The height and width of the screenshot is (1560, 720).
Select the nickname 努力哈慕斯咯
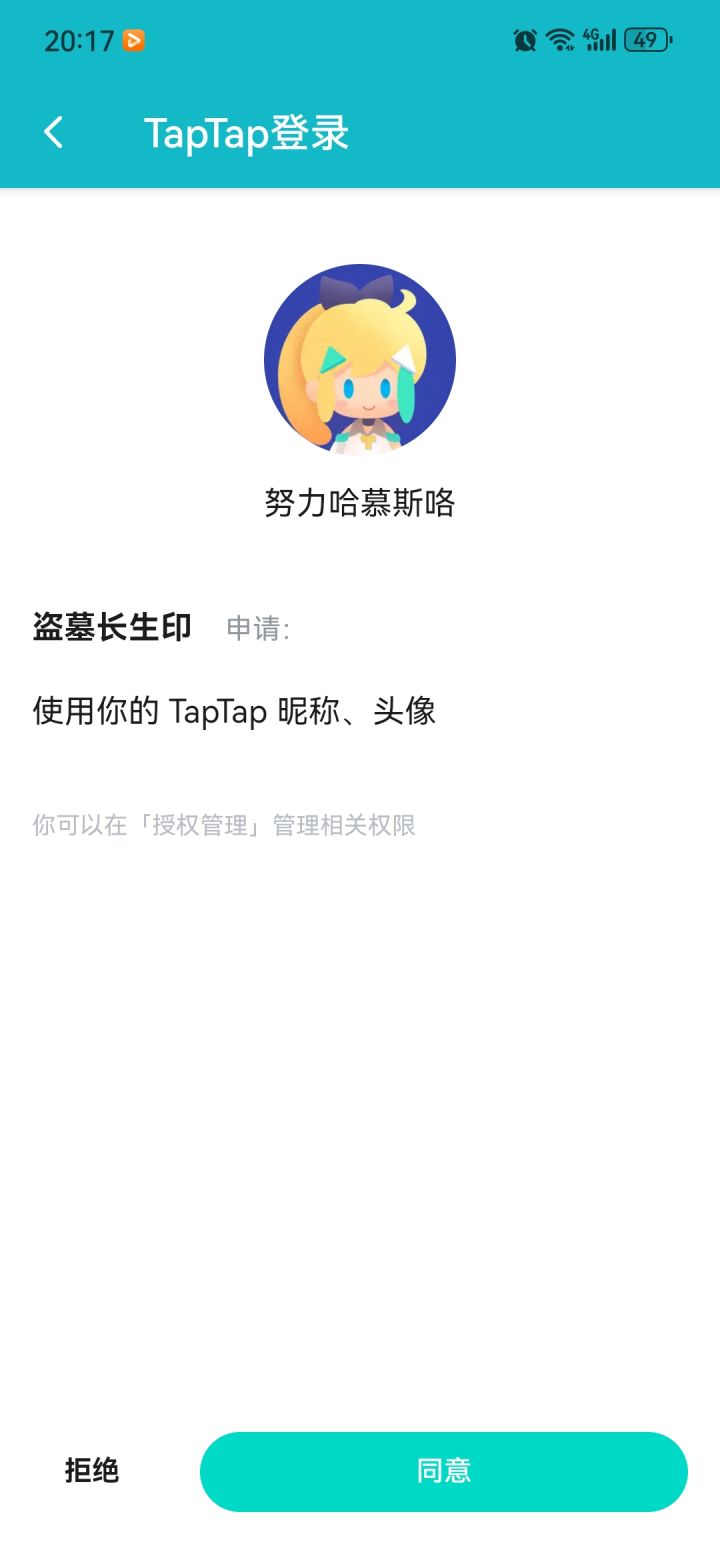click(358, 505)
